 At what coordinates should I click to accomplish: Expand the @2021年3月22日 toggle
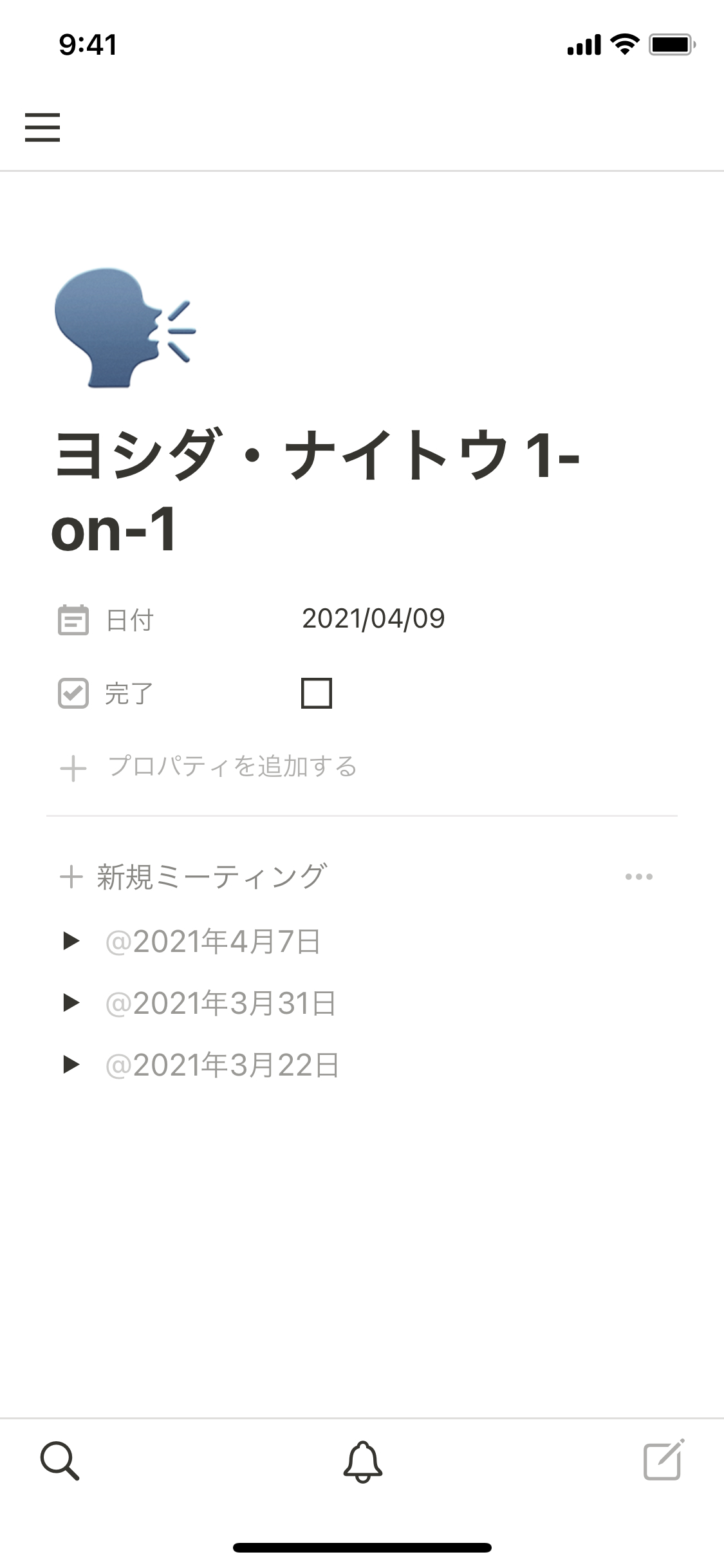point(71,1065)
